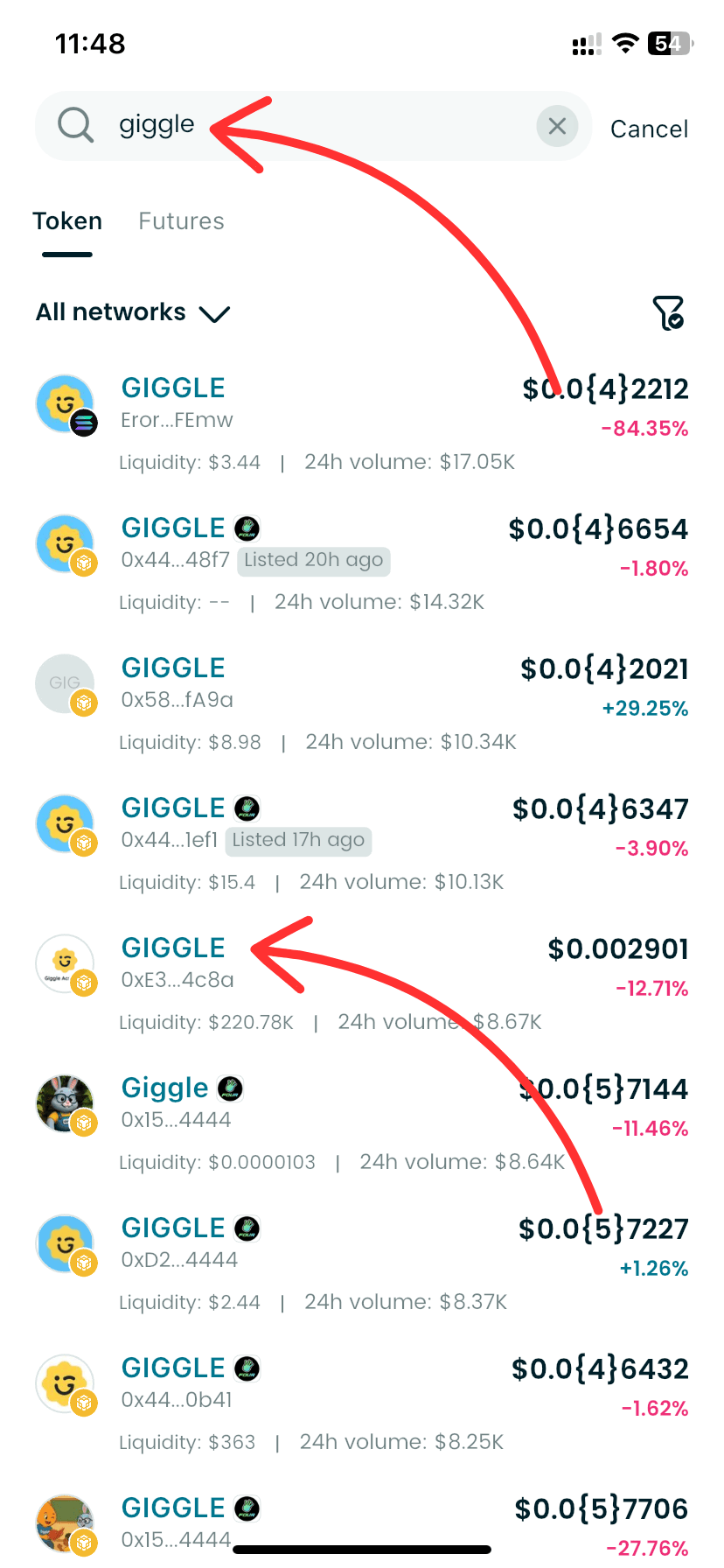Select the GIGGLE token listed 17h ago

[172, 807]
